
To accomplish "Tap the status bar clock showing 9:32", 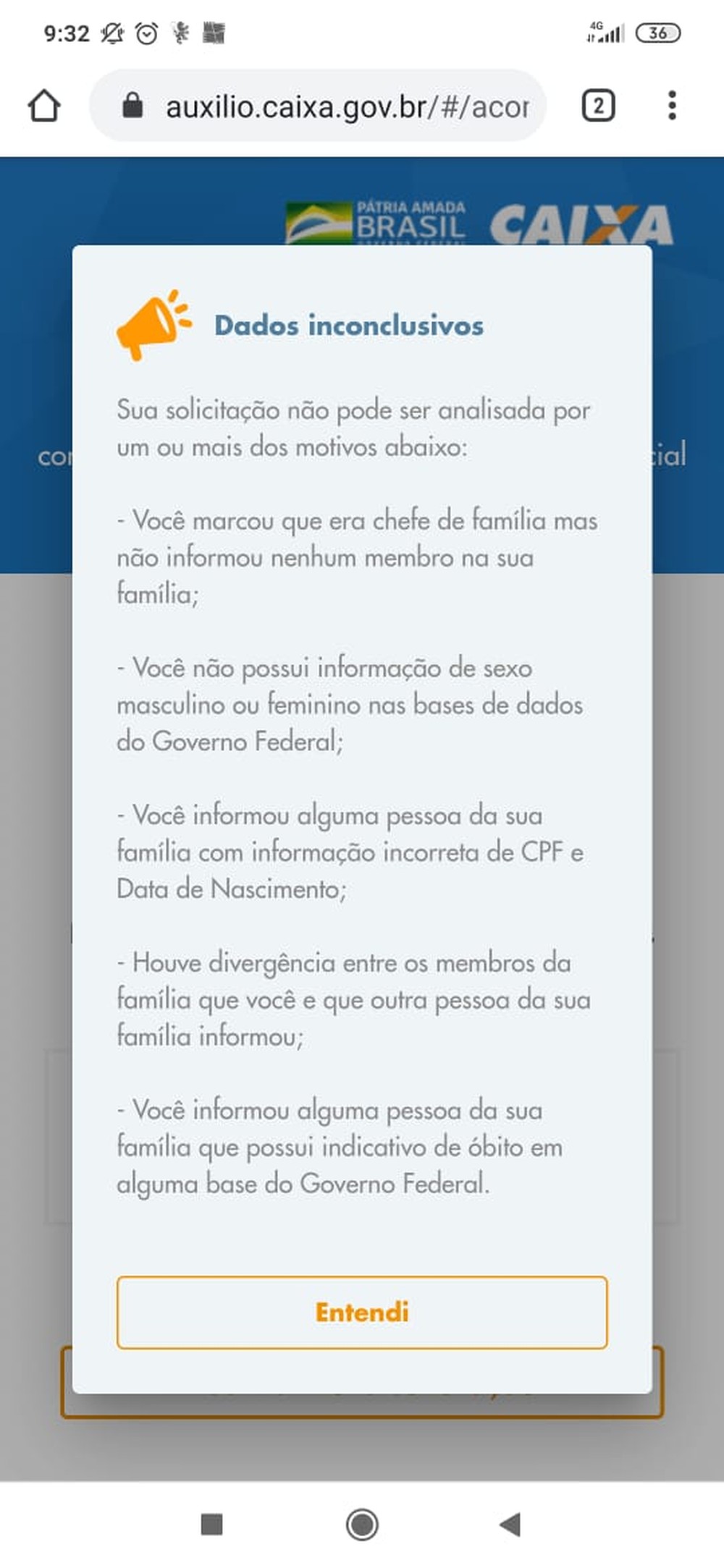I will tap(67, 32).
